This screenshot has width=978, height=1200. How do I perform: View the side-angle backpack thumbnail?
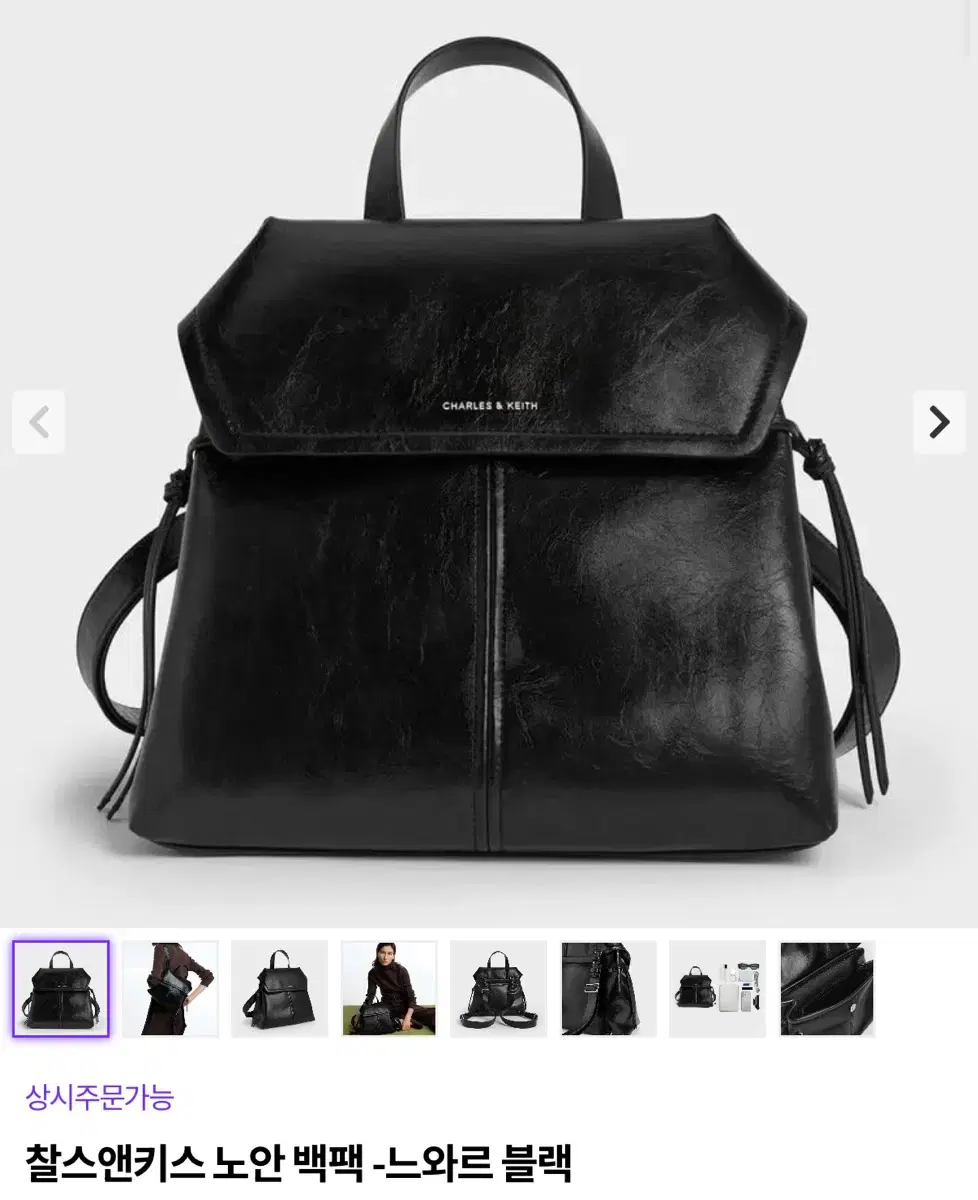click(279, 988)
